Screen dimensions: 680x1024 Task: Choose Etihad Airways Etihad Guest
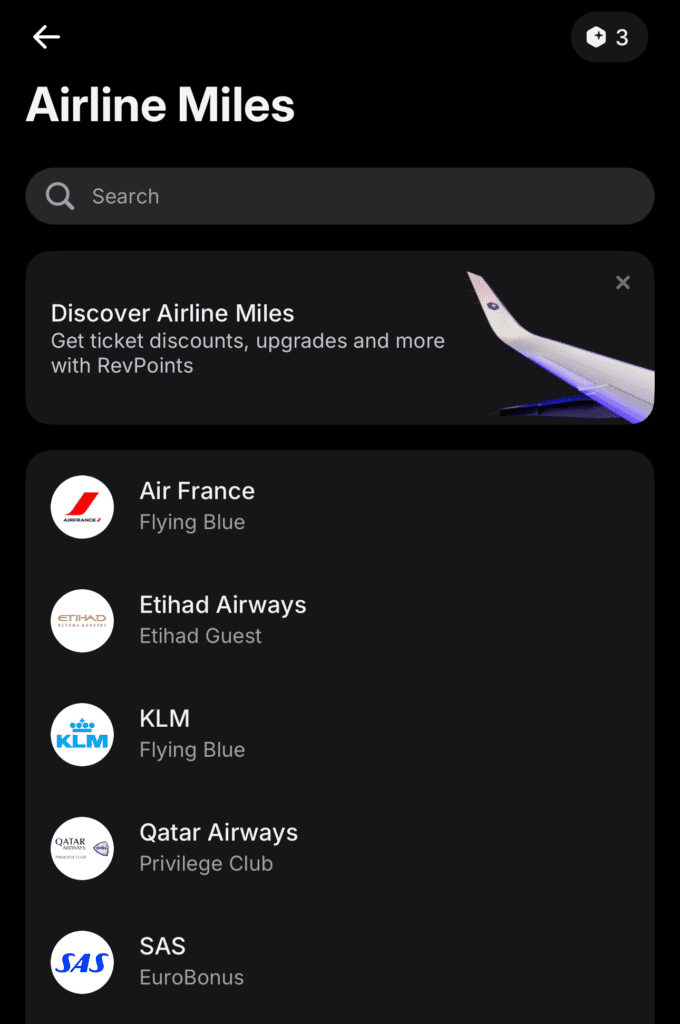[340, 620]
